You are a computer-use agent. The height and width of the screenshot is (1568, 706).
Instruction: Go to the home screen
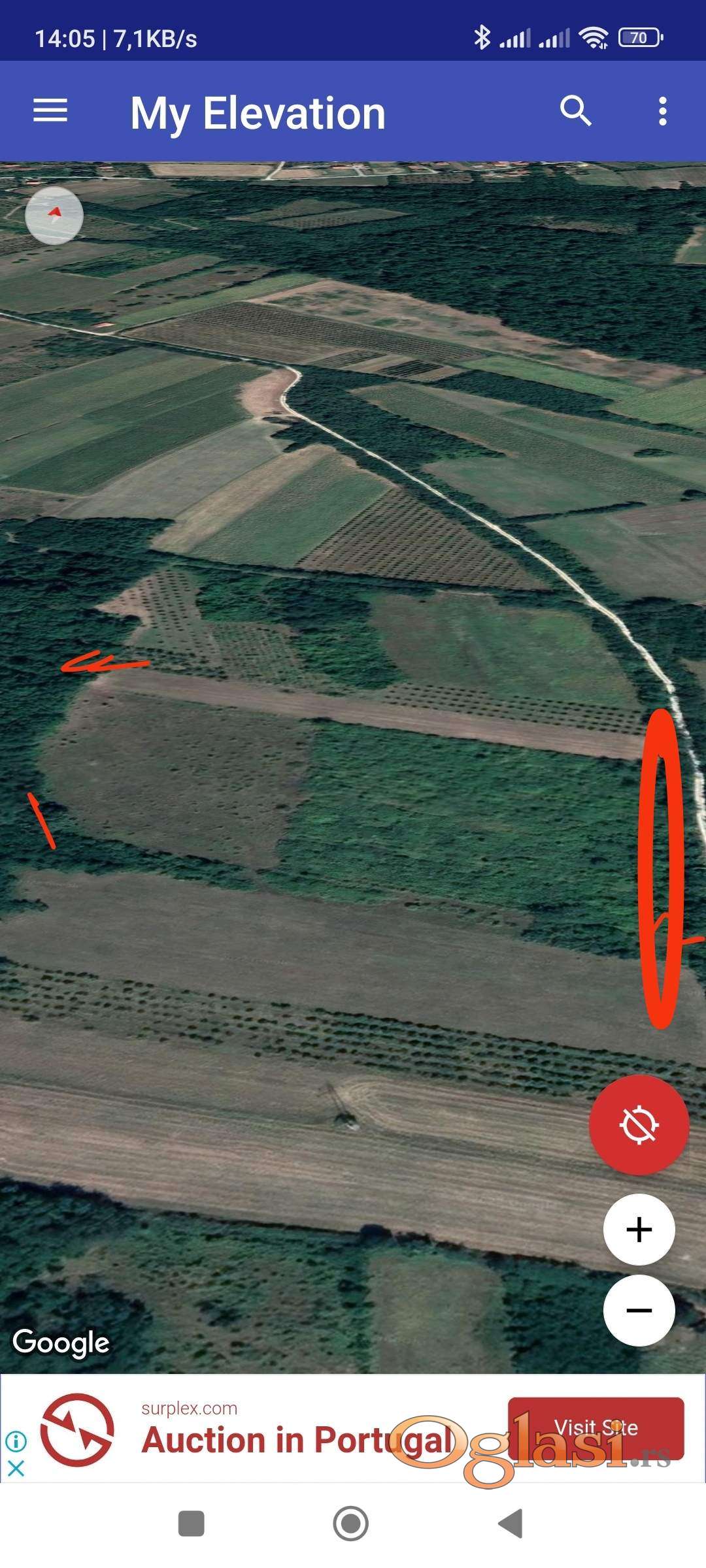point(351,1524)
